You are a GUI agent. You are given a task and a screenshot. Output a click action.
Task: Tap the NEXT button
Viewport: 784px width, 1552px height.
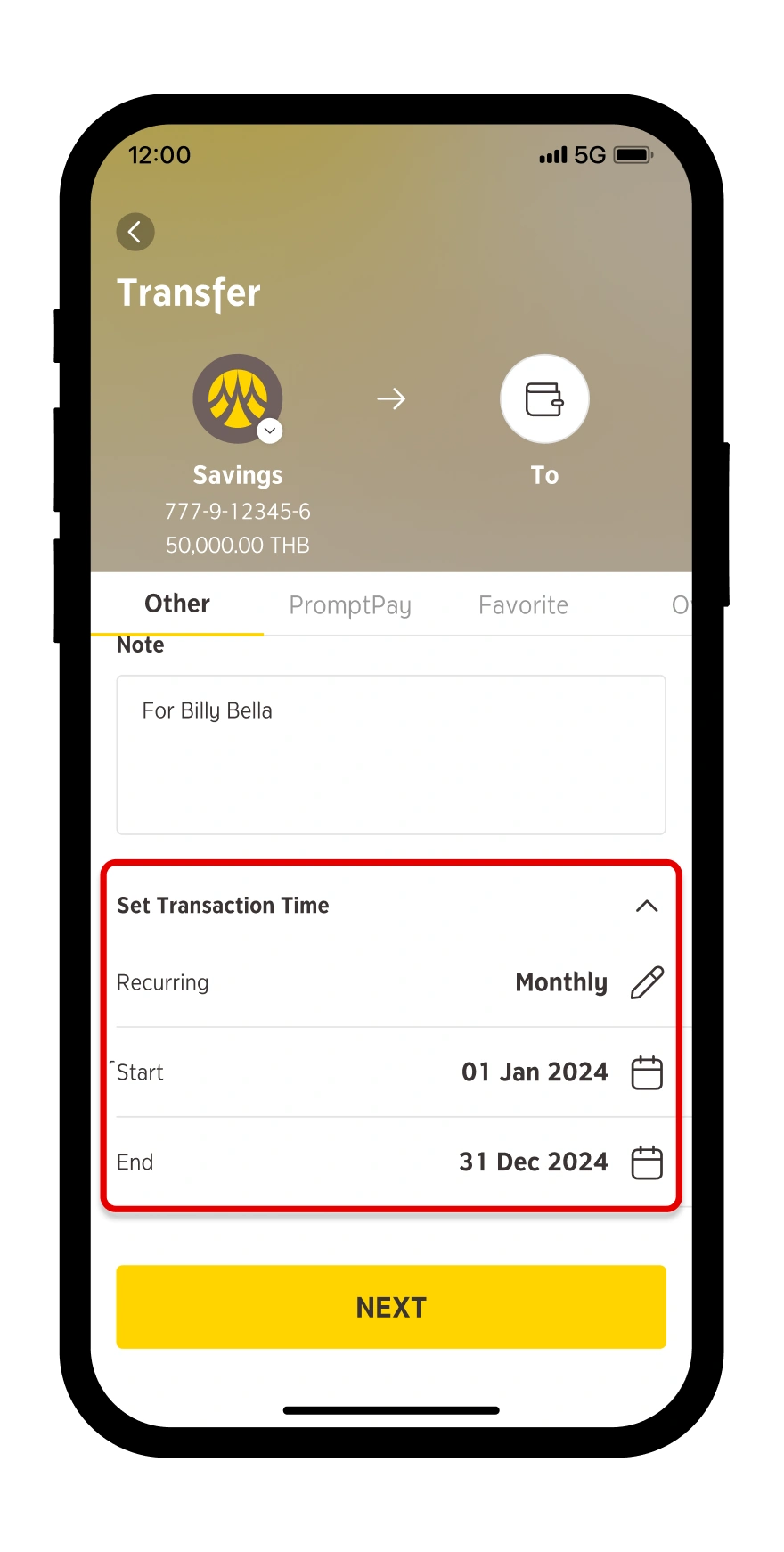pos(391,1307)
